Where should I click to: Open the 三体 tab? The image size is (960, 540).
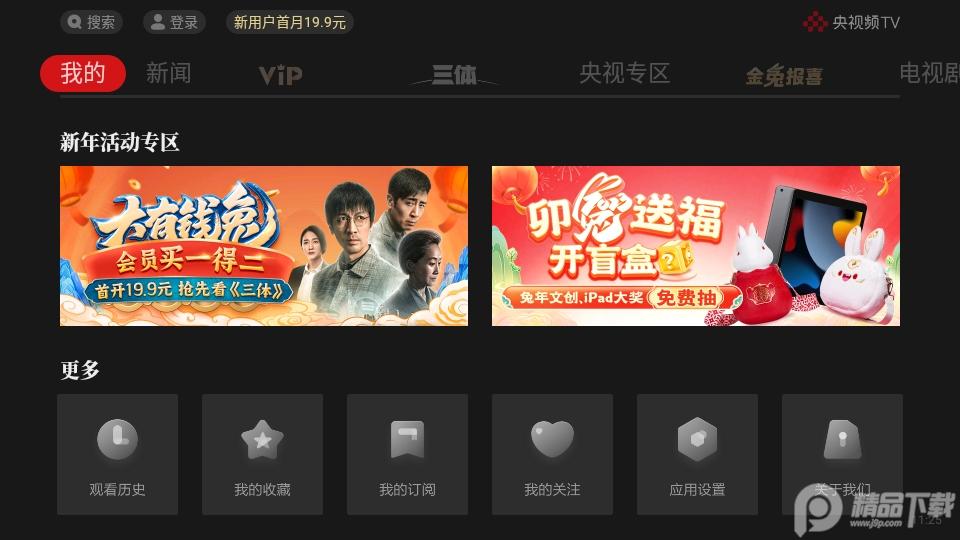[x=454, y=75]
